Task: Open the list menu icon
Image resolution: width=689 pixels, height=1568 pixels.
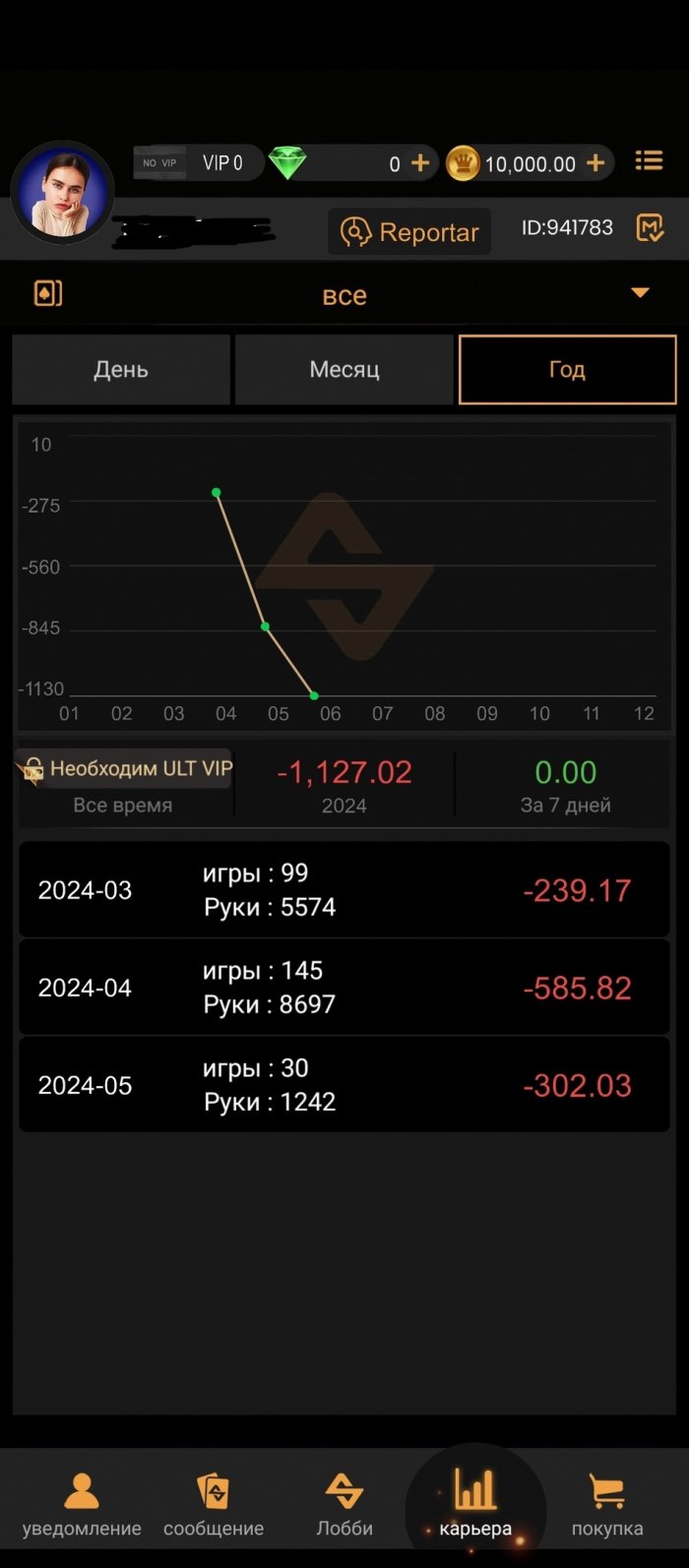Action: point(649,161)
